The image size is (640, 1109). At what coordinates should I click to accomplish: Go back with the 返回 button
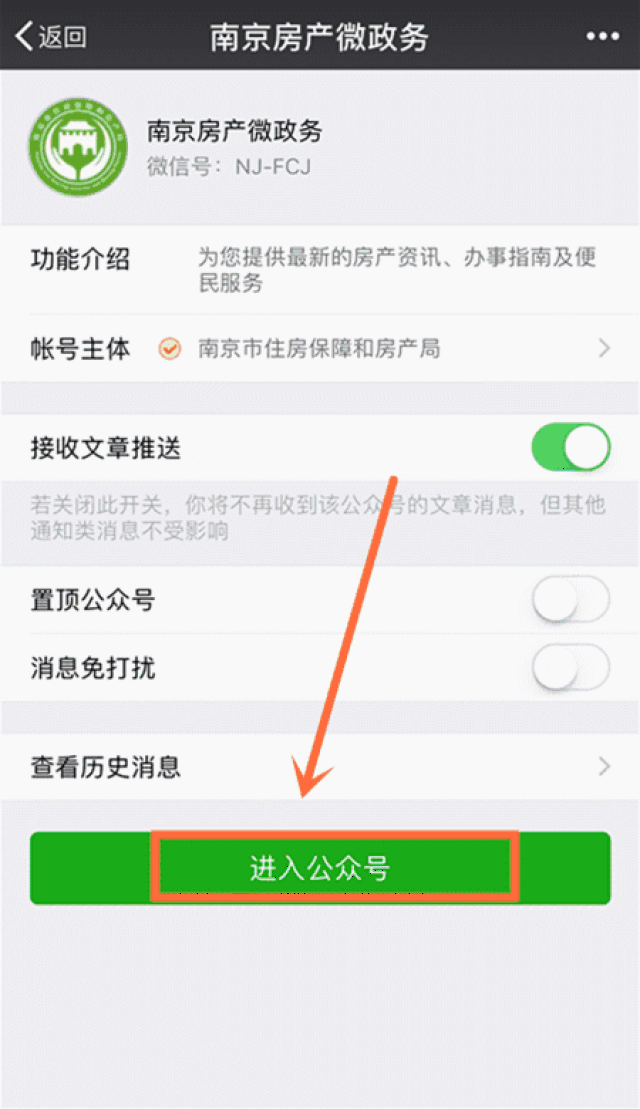point(52,37)
